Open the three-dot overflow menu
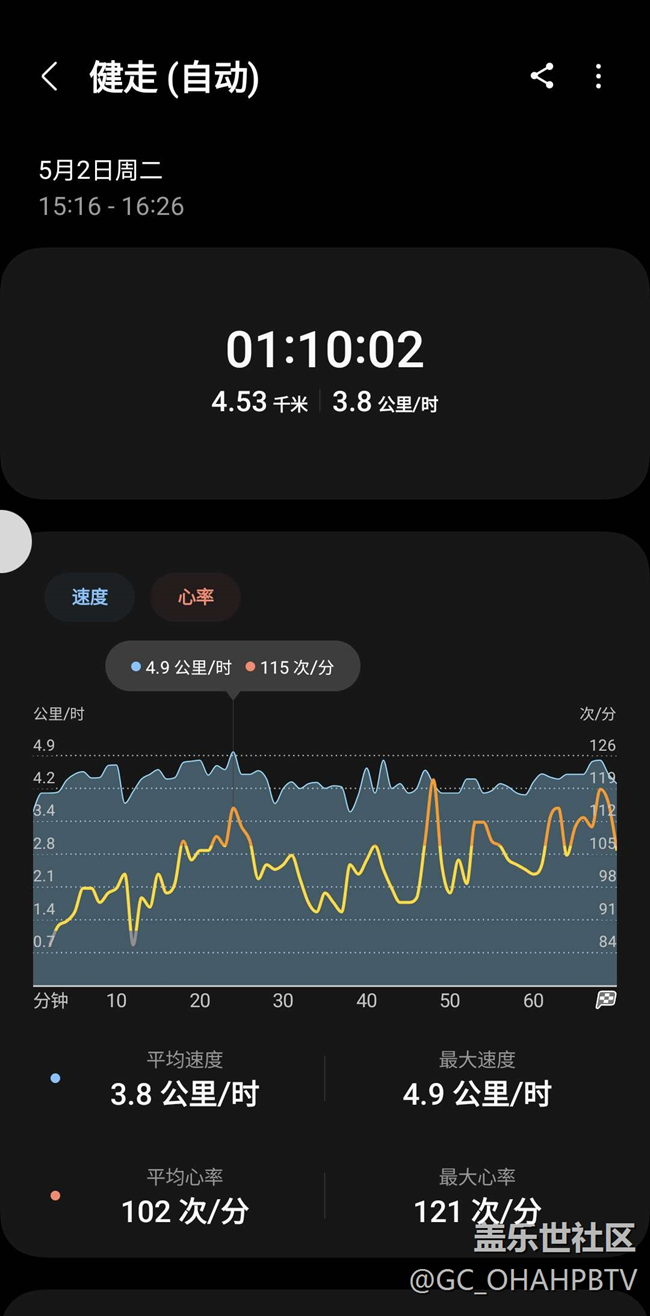Screen dimensions: 650x1316 (x=598, y=76)
